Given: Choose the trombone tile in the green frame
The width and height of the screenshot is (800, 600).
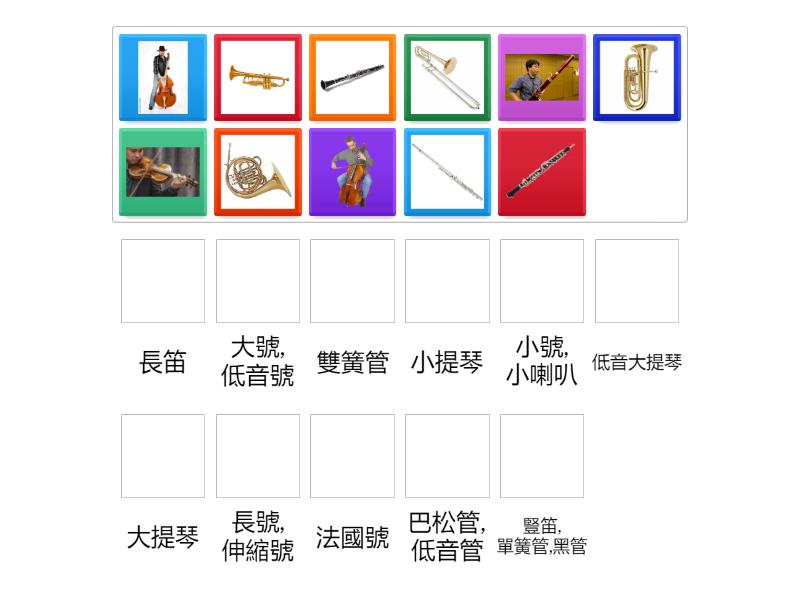Looking at the screenshot, I should (447, 78).
